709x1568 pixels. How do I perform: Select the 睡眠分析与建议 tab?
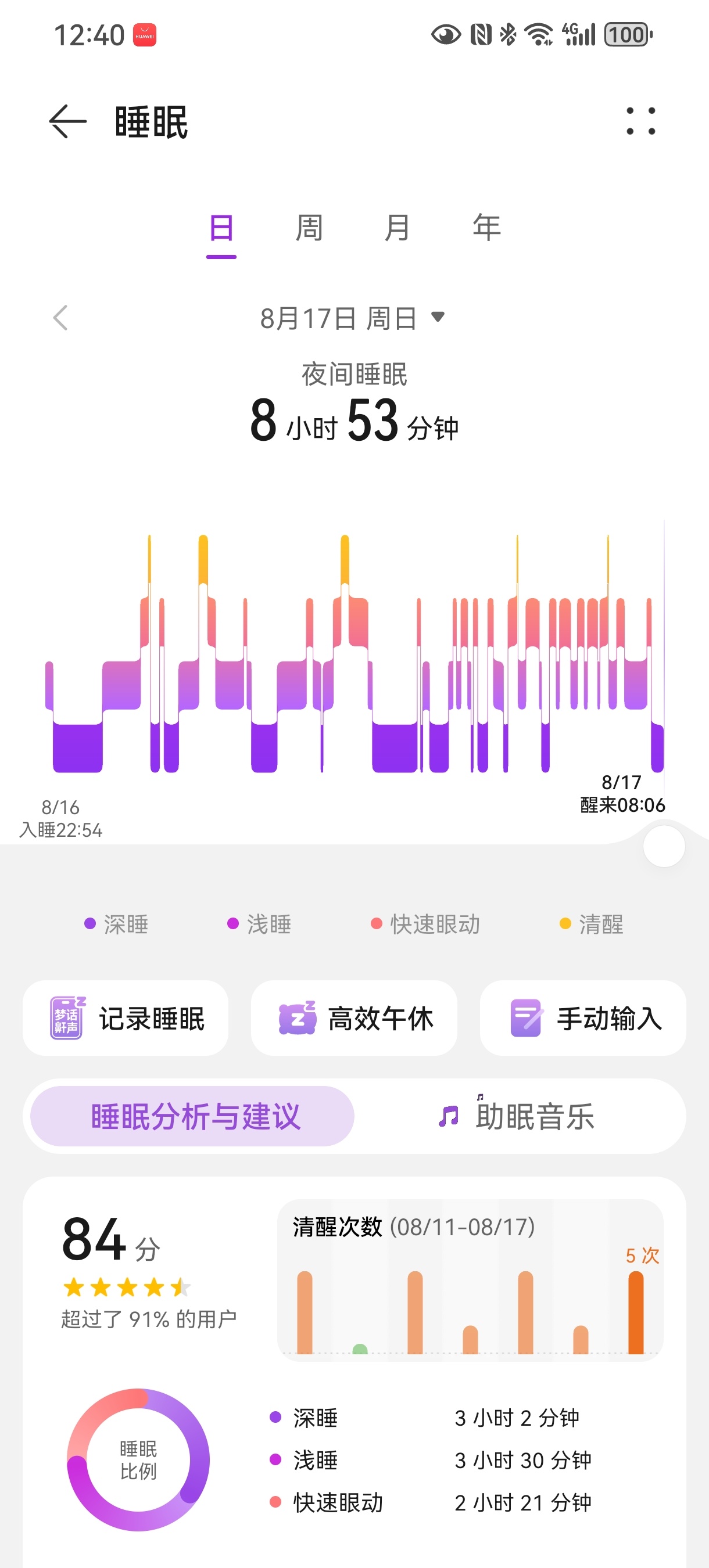click(192, 1116)
